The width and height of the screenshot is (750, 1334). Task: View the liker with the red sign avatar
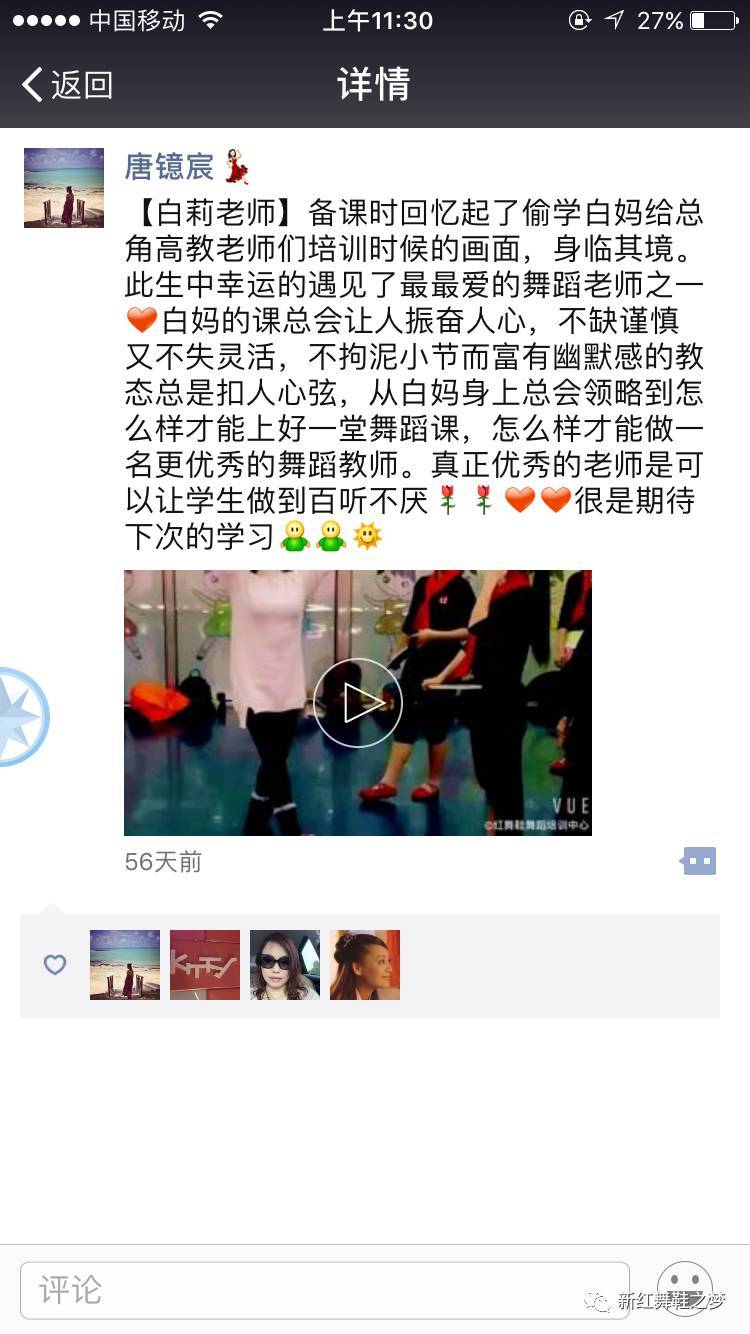click(205, 965)
